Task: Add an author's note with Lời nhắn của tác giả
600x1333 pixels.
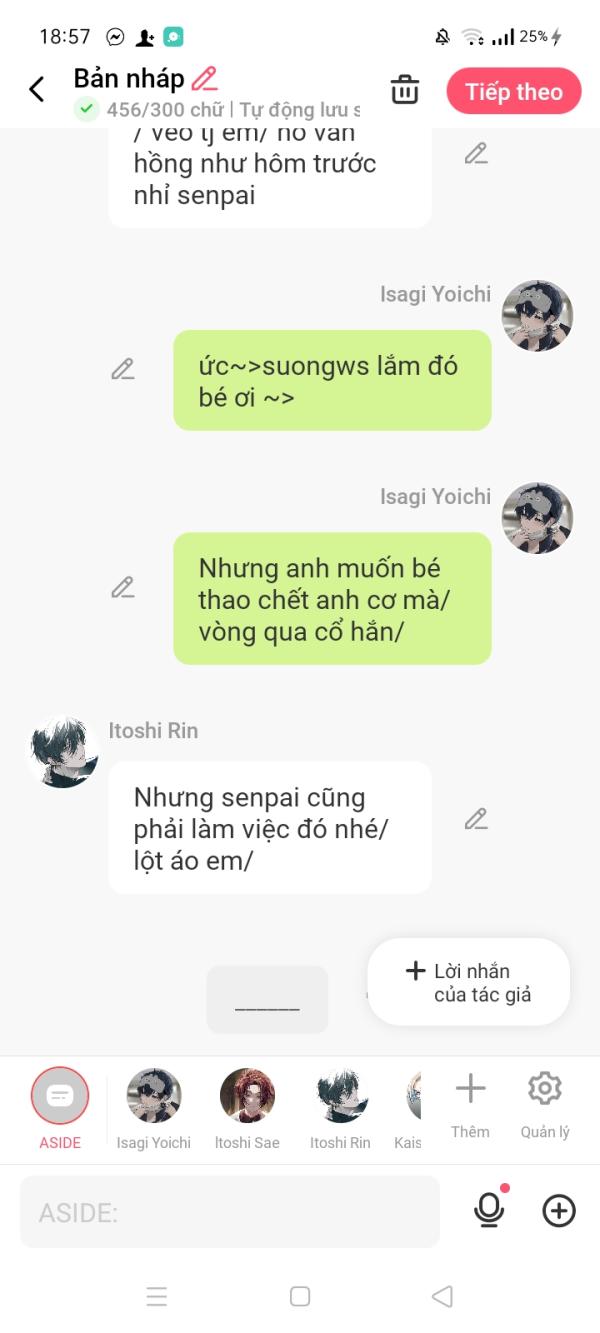Action: (469, 982)
